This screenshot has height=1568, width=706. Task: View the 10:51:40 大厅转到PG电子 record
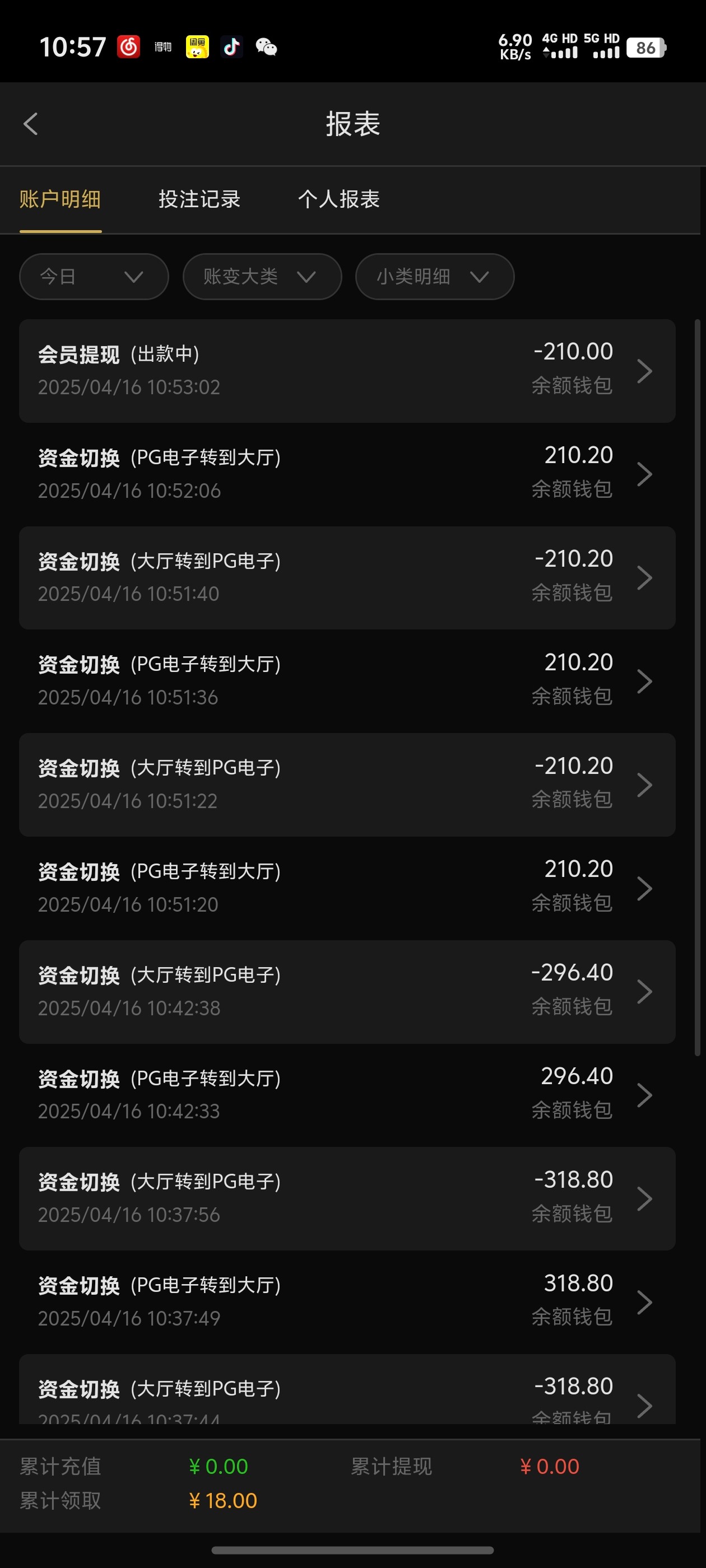click(347, 578)
